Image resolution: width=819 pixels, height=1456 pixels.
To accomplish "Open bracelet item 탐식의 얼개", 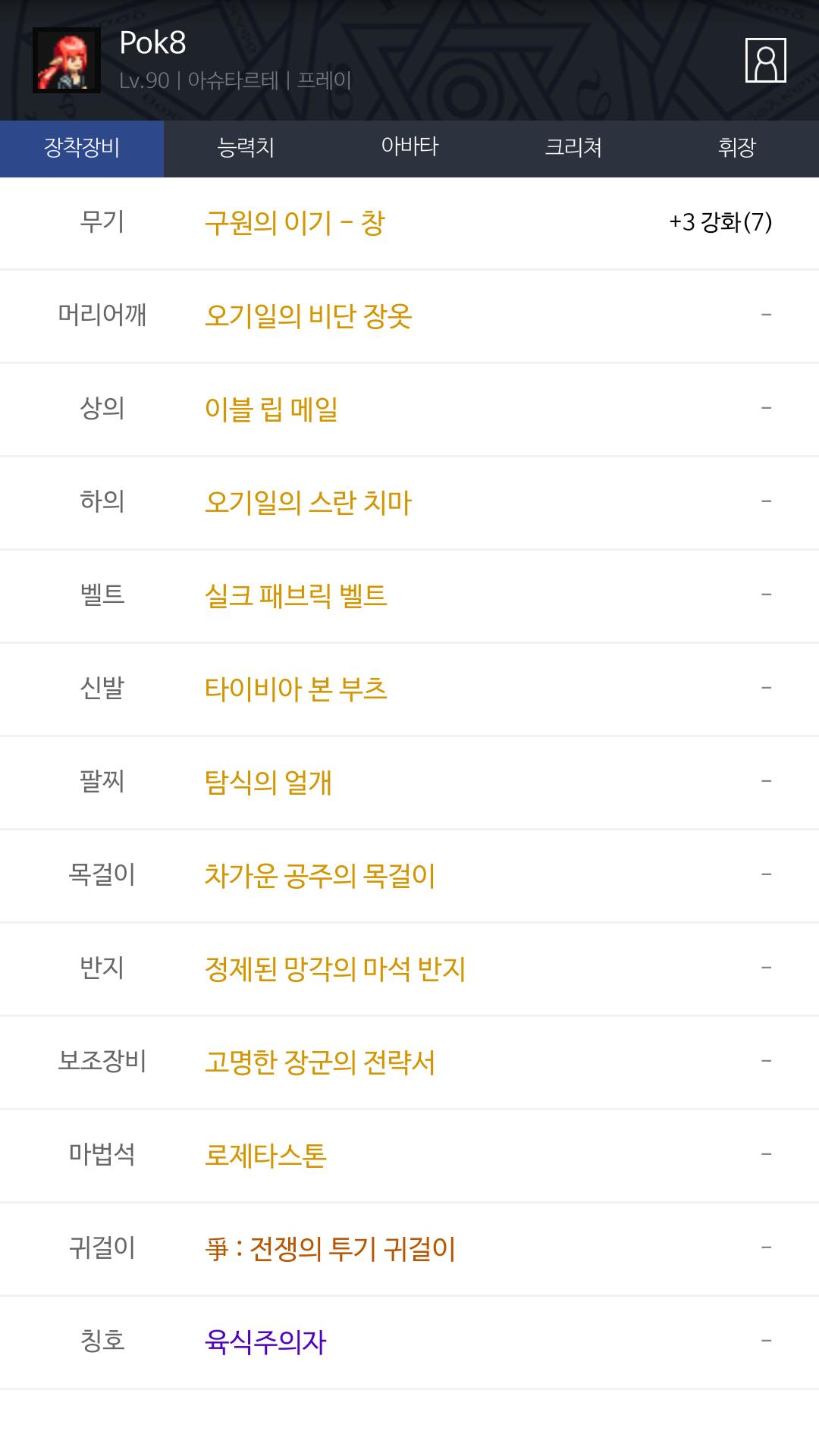I will tap(268, 783).
